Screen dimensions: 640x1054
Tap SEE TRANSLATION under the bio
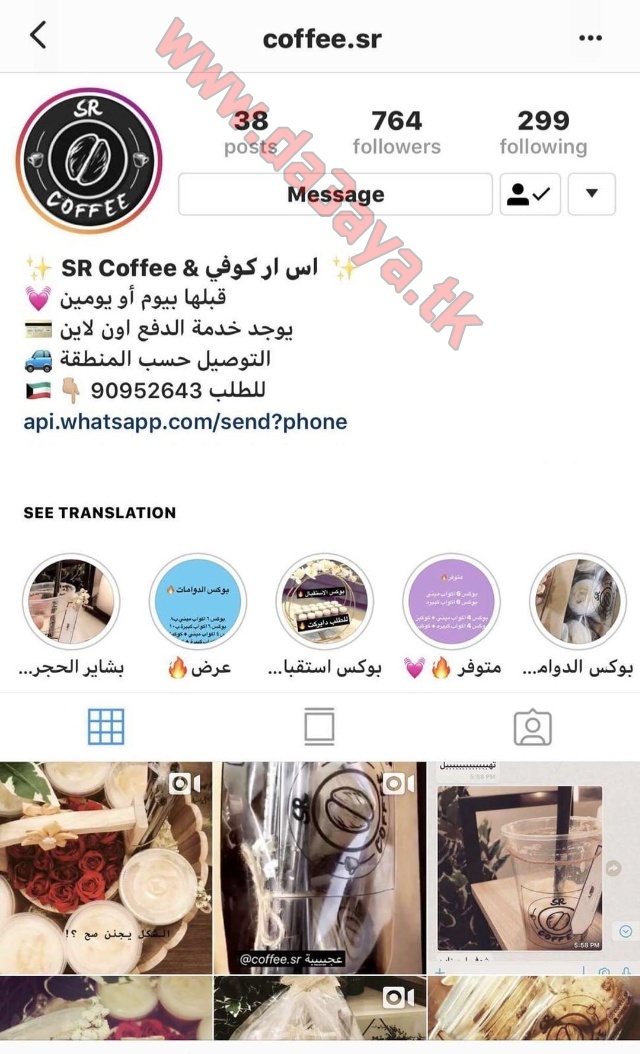(x=99, y=513)
